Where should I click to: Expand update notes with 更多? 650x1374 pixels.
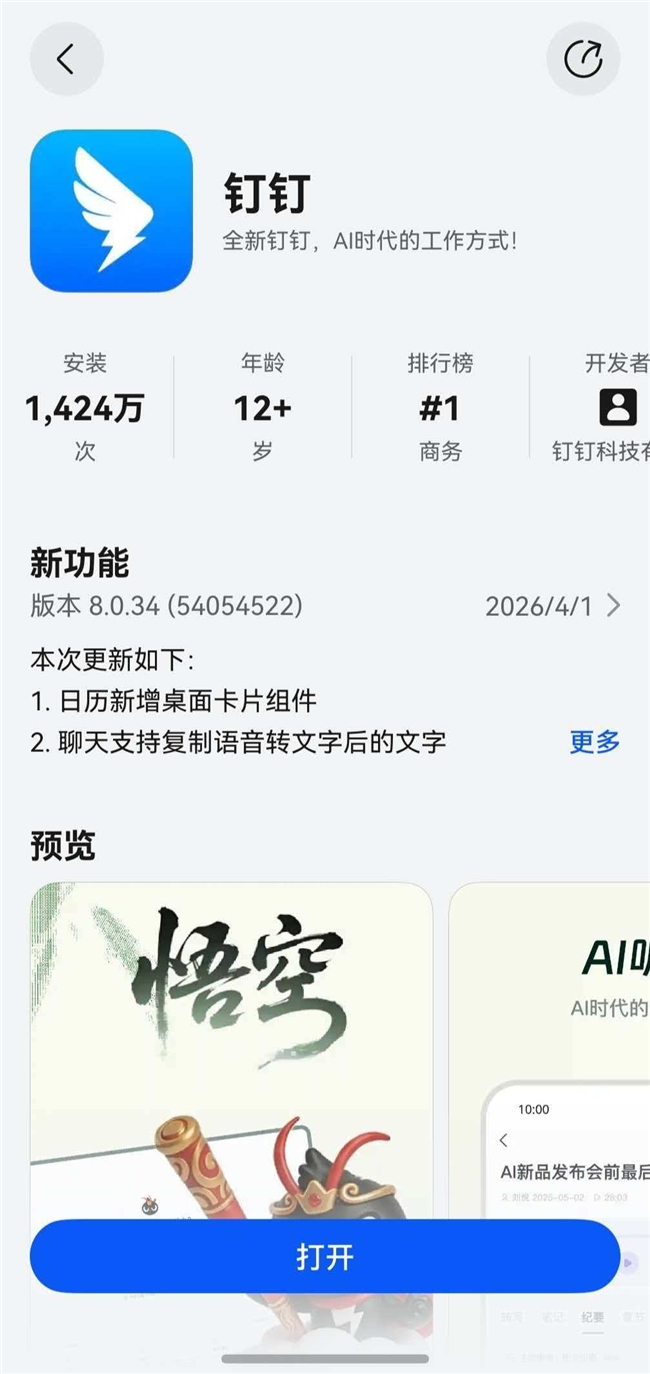595,741
